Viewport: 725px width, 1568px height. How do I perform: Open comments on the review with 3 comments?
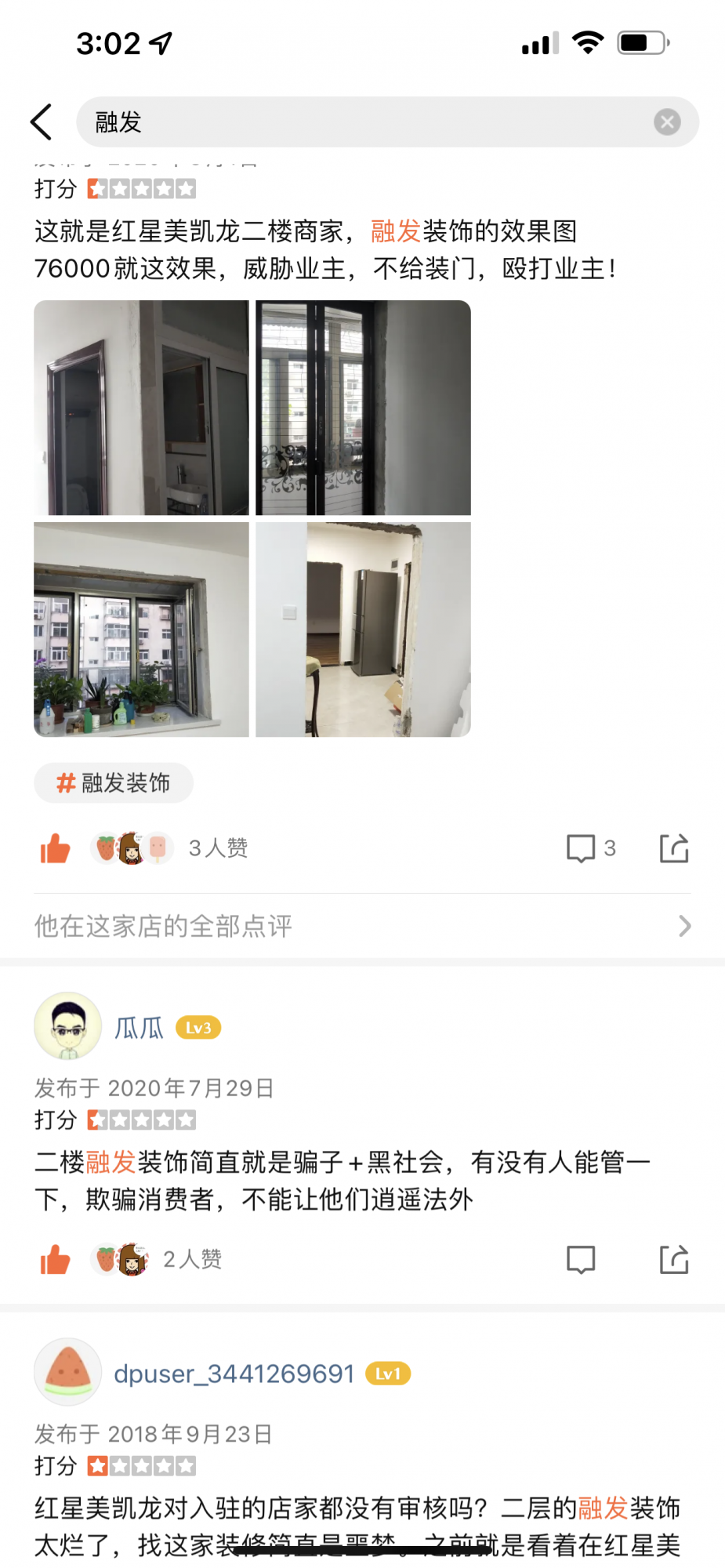tap(590, 848)
